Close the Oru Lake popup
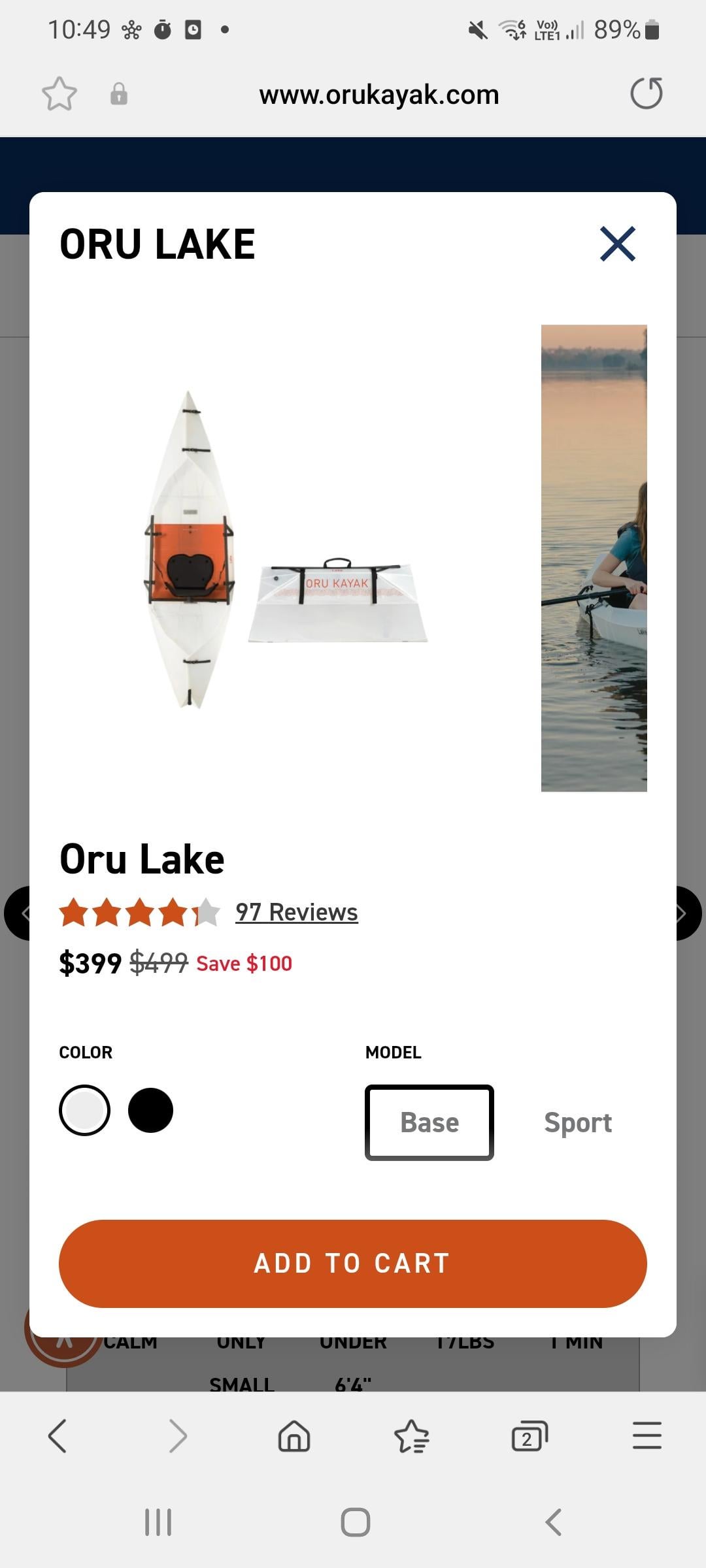Image resolution: width=706 pixels, height=1568 pixels. point(618,244)
